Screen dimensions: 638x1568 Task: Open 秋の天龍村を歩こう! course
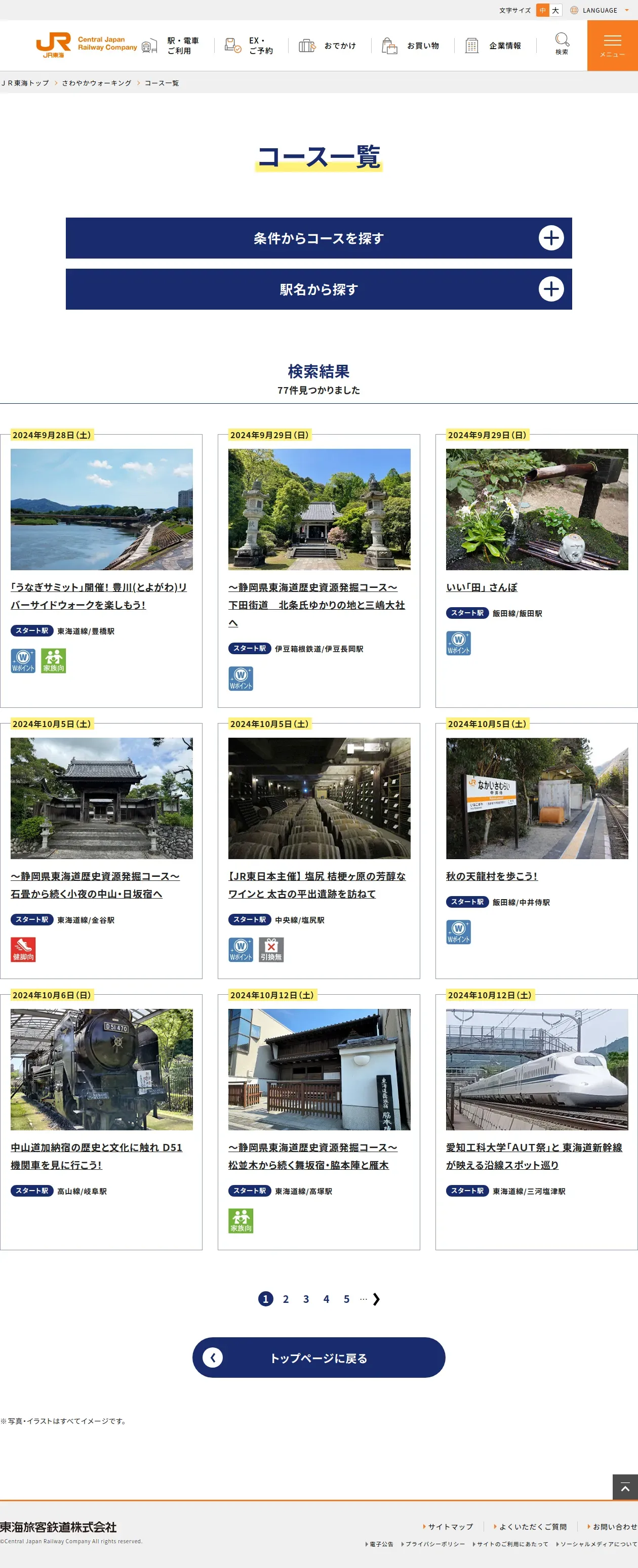point(491,876)
